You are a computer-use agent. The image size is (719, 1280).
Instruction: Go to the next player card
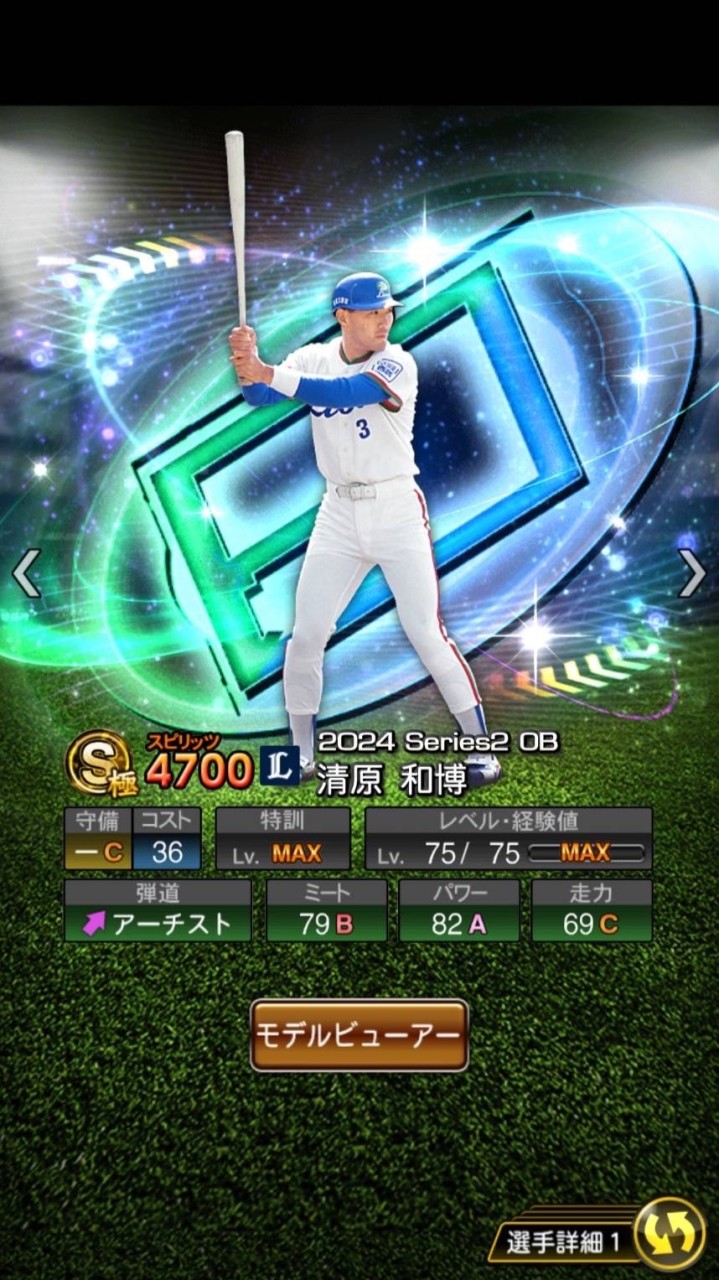[692, 574]
